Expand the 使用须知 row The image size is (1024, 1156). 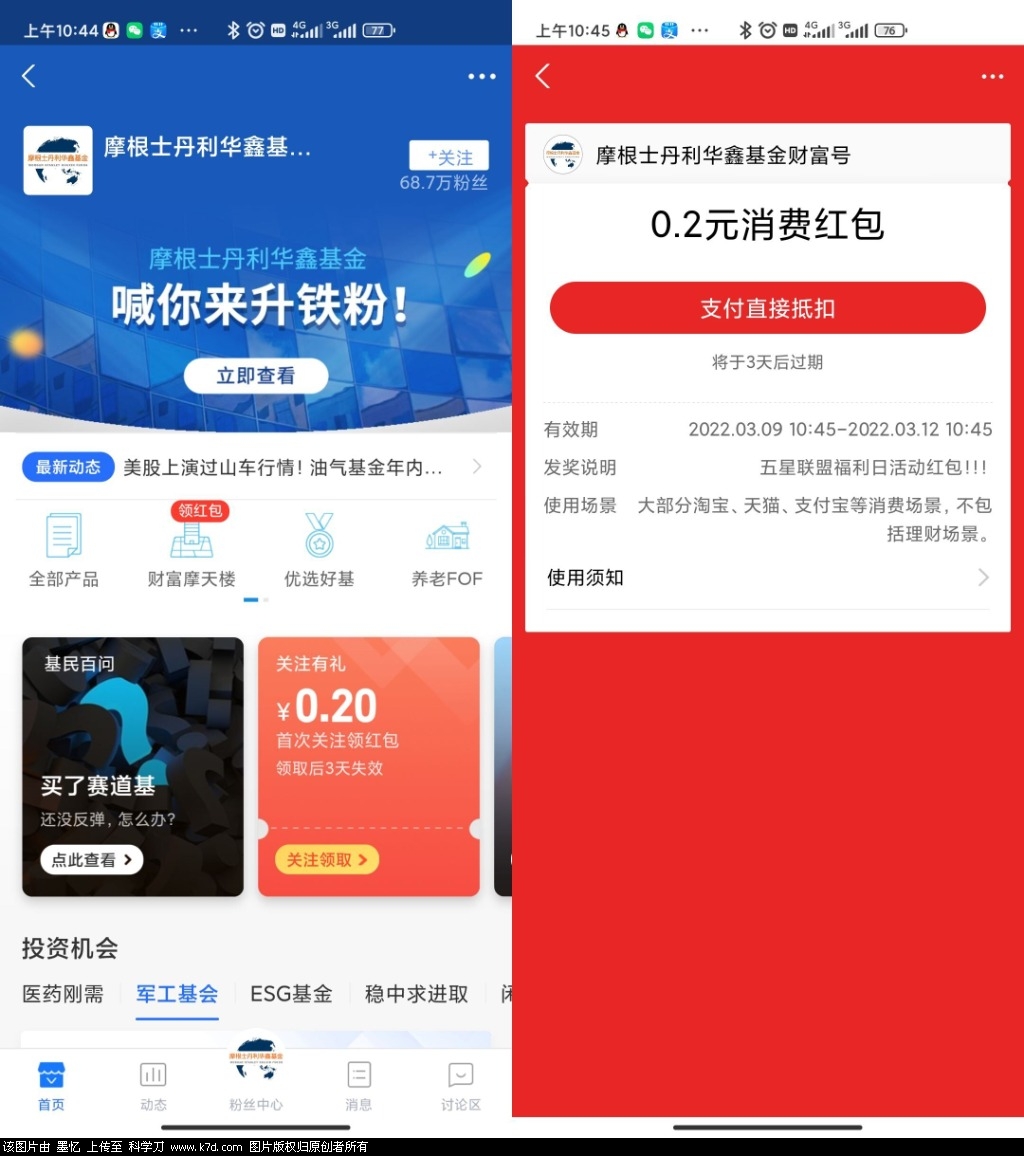(x=767, y=577)
